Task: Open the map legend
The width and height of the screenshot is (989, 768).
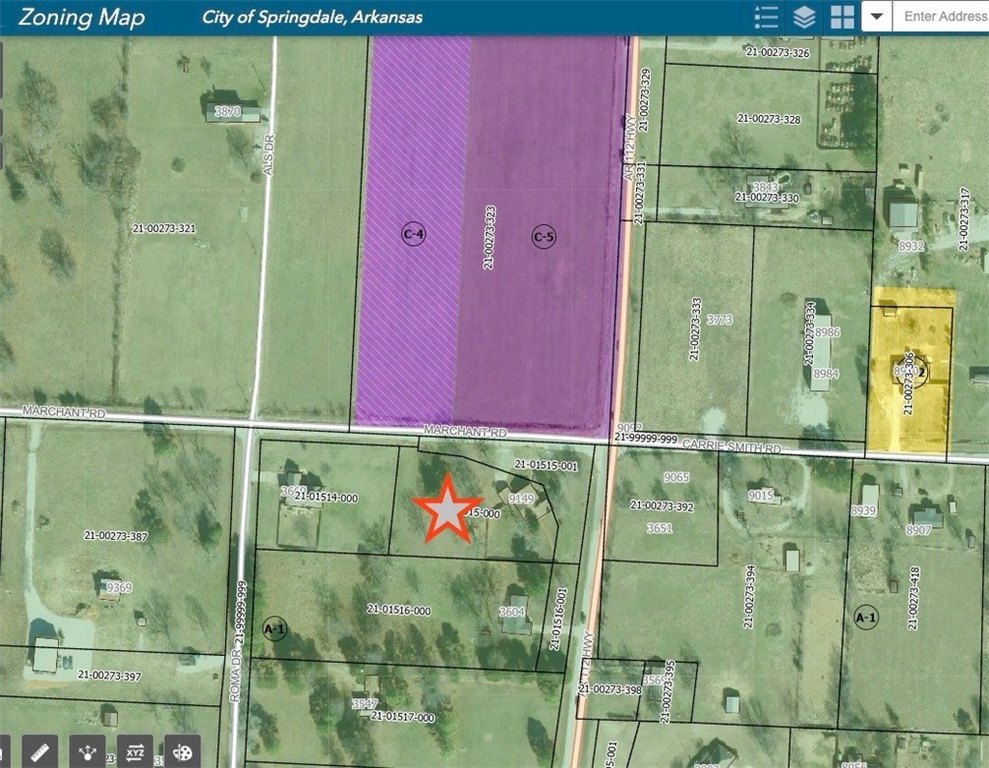Action: tap(767, 17)
